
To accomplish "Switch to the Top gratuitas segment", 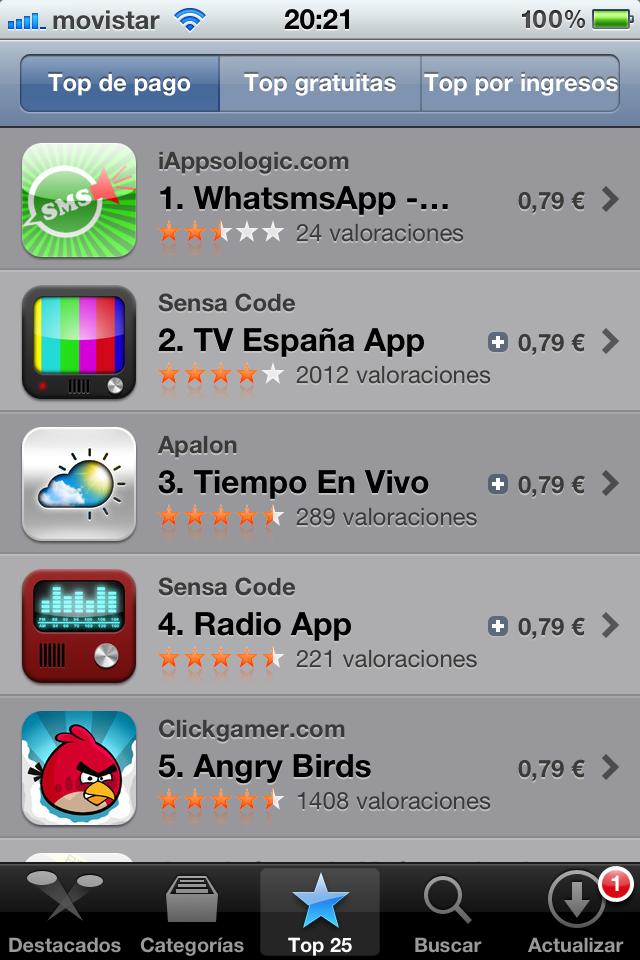I will [320, 83].
